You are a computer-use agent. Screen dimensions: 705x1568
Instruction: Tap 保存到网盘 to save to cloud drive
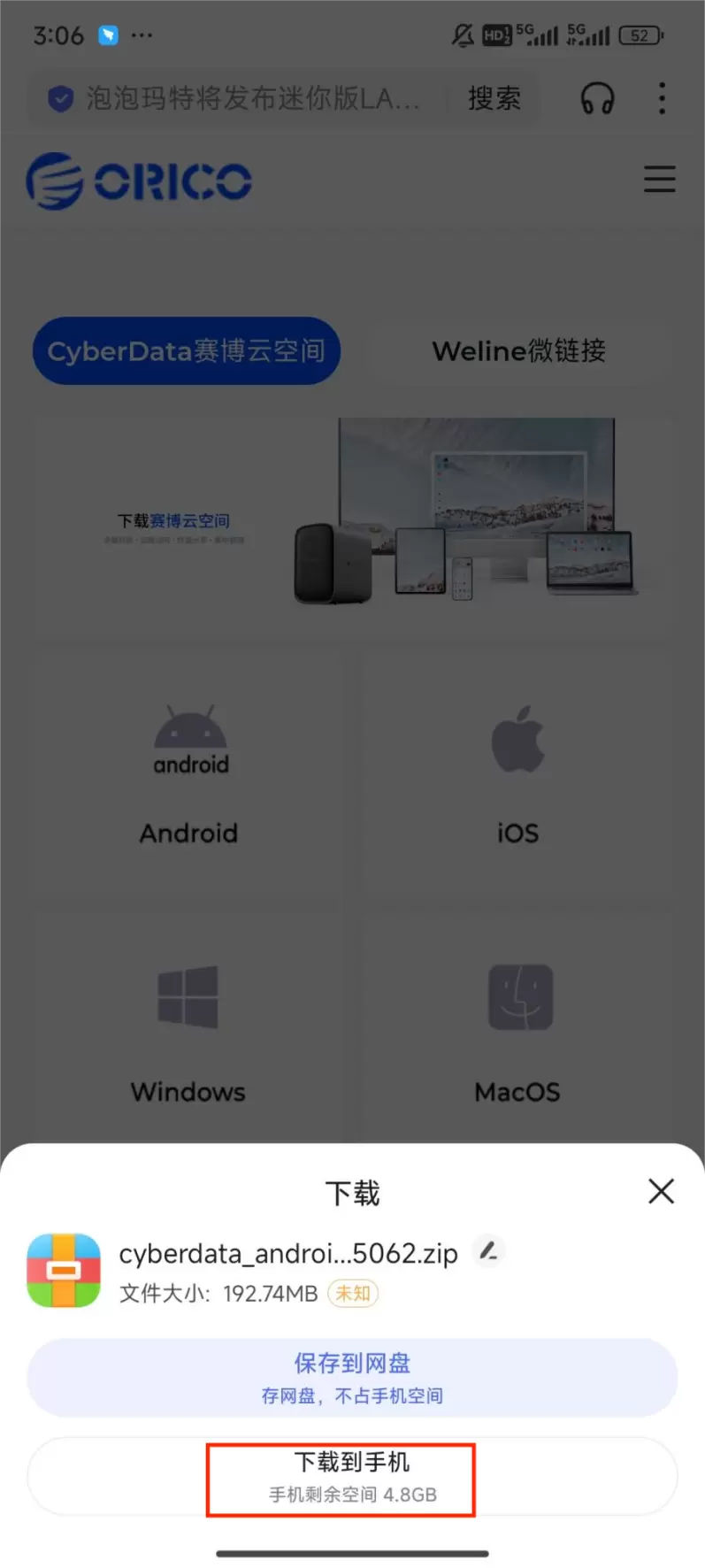pos(352,1377)
